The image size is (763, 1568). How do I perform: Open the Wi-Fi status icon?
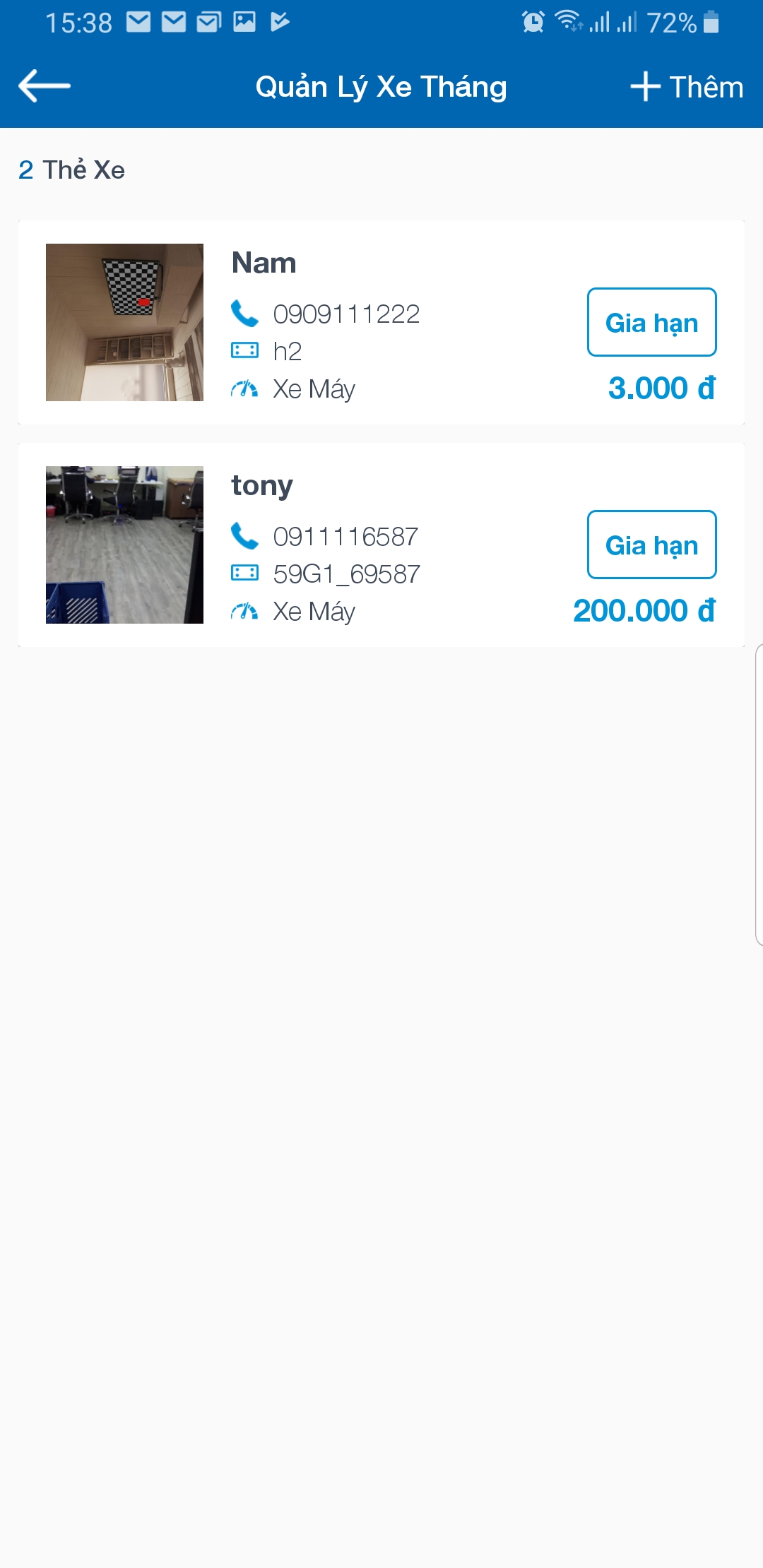click(x=569, y=21)
